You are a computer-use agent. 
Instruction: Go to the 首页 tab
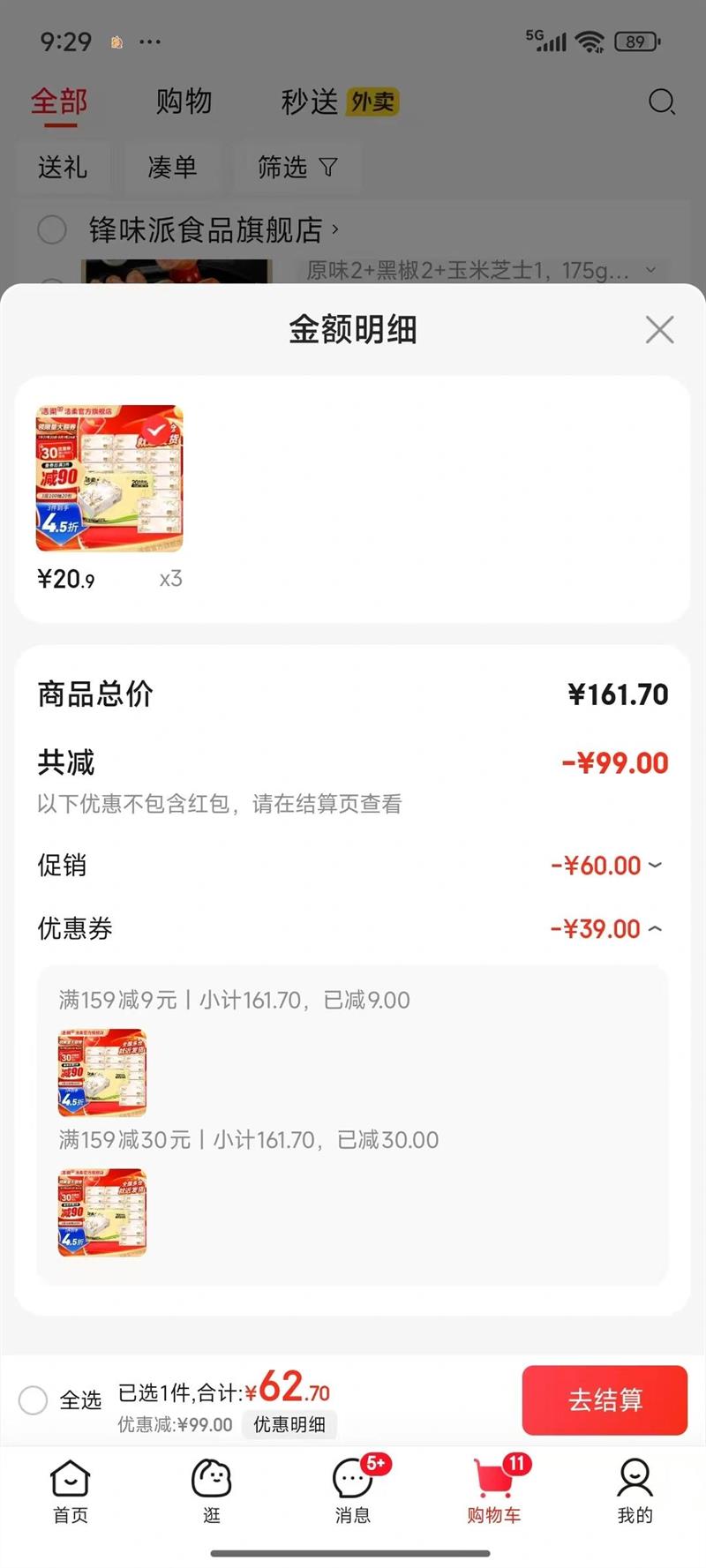[71, 1490]
